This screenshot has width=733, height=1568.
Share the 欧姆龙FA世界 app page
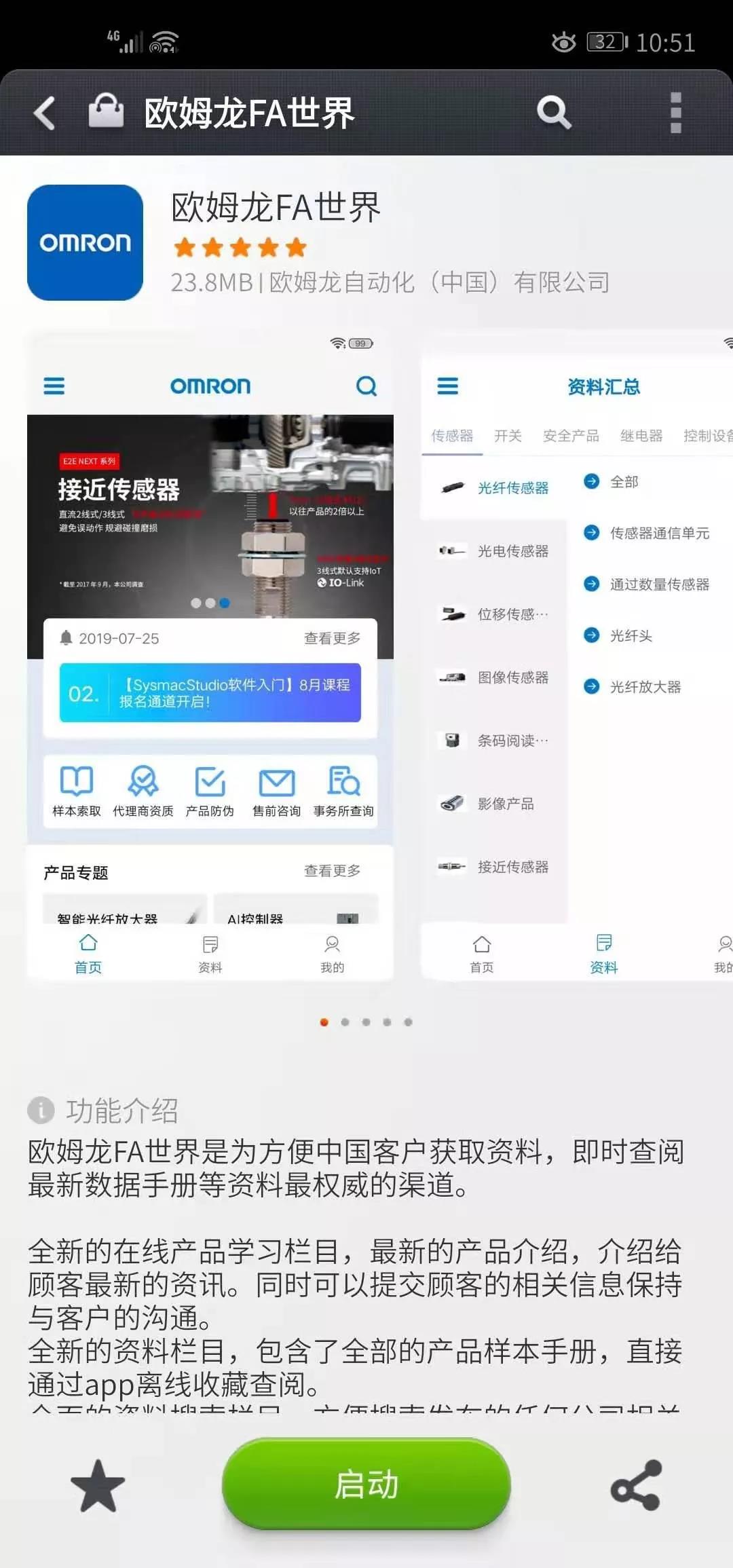point(636,1486)
